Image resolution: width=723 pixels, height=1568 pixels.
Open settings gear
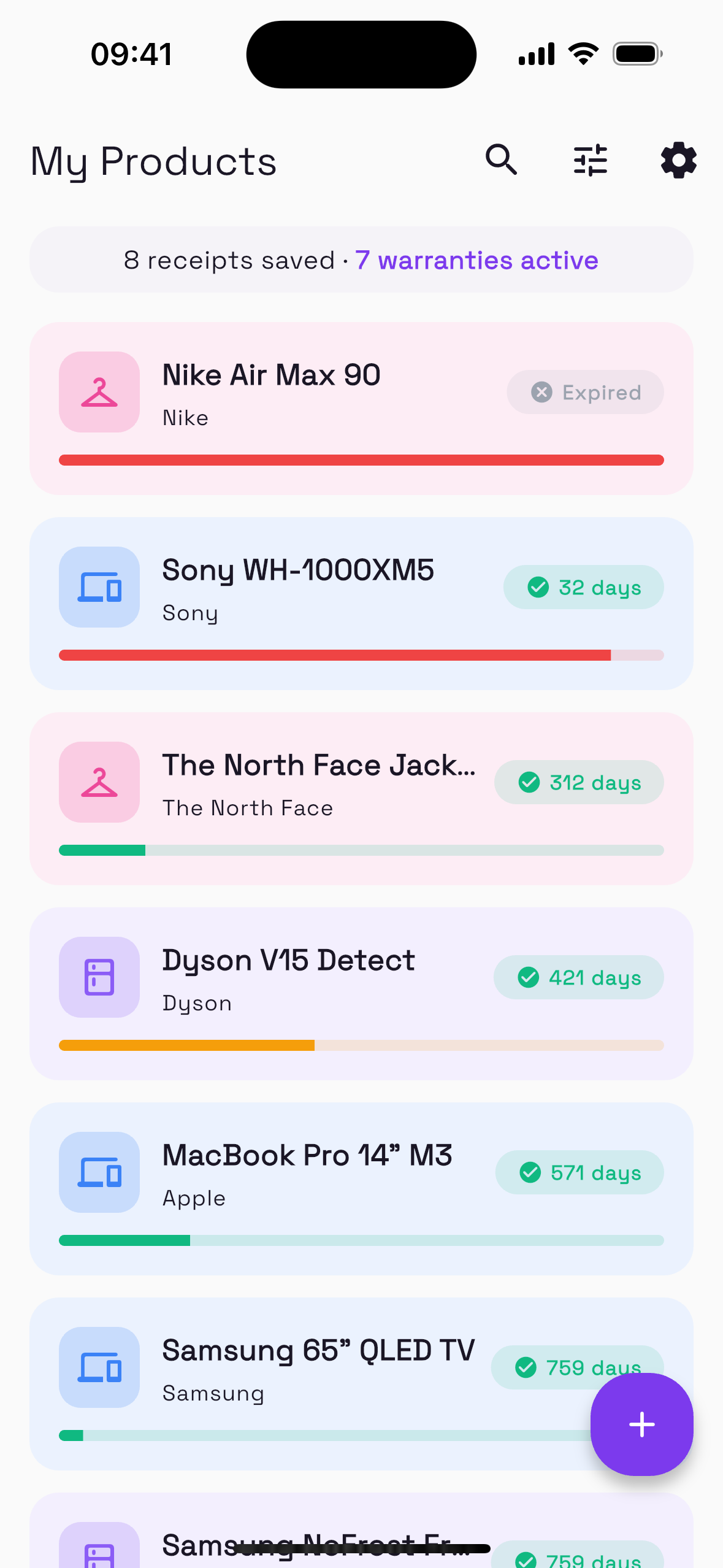[678, 160]
